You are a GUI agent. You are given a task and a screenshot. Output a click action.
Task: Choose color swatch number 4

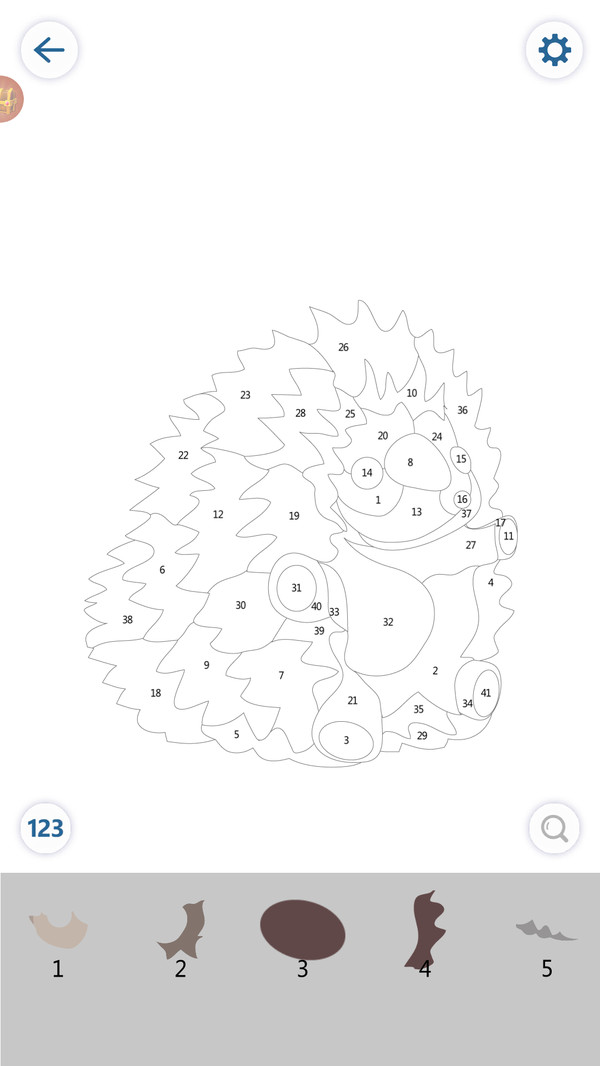[425, 930]
